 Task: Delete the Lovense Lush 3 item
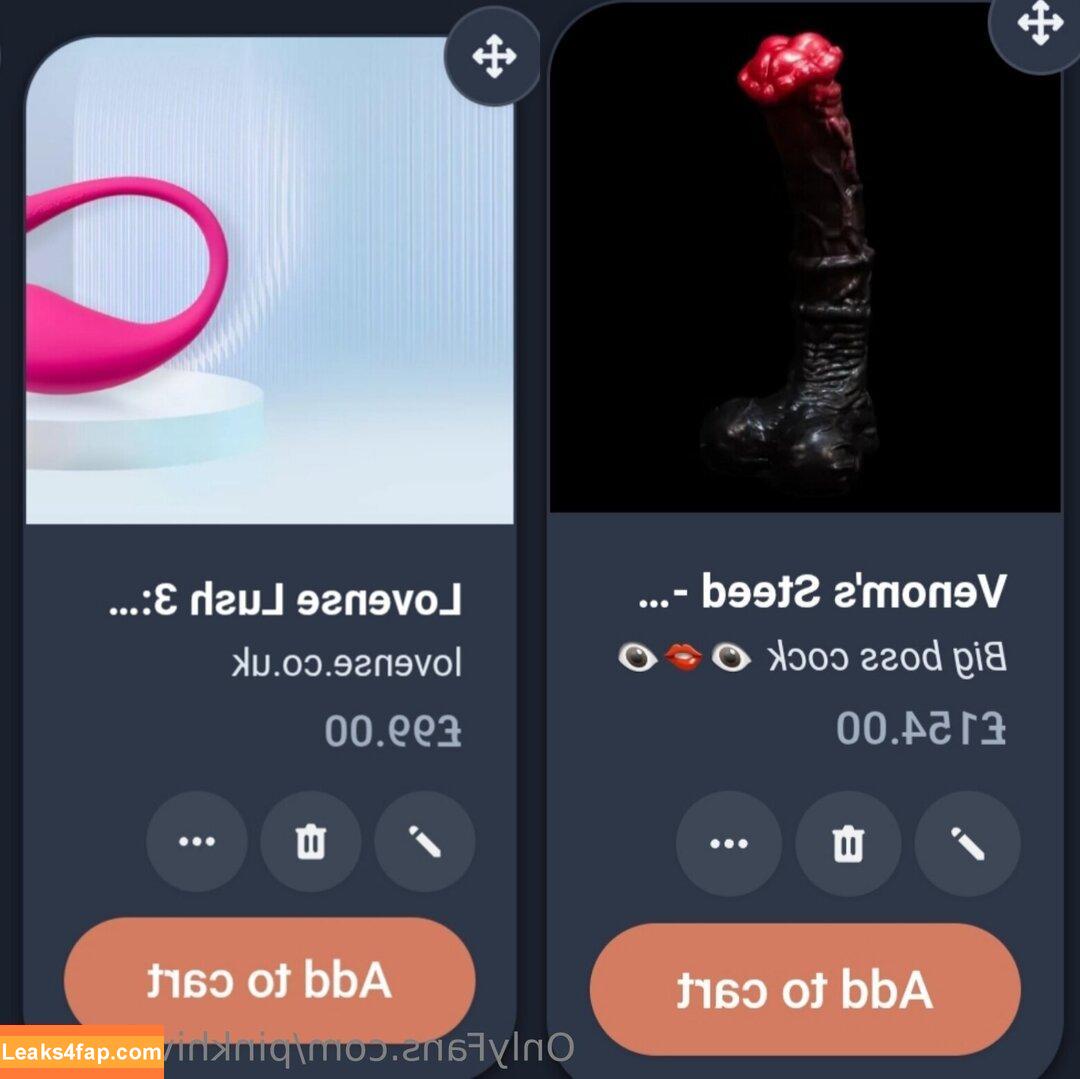(x=311, y=842)
